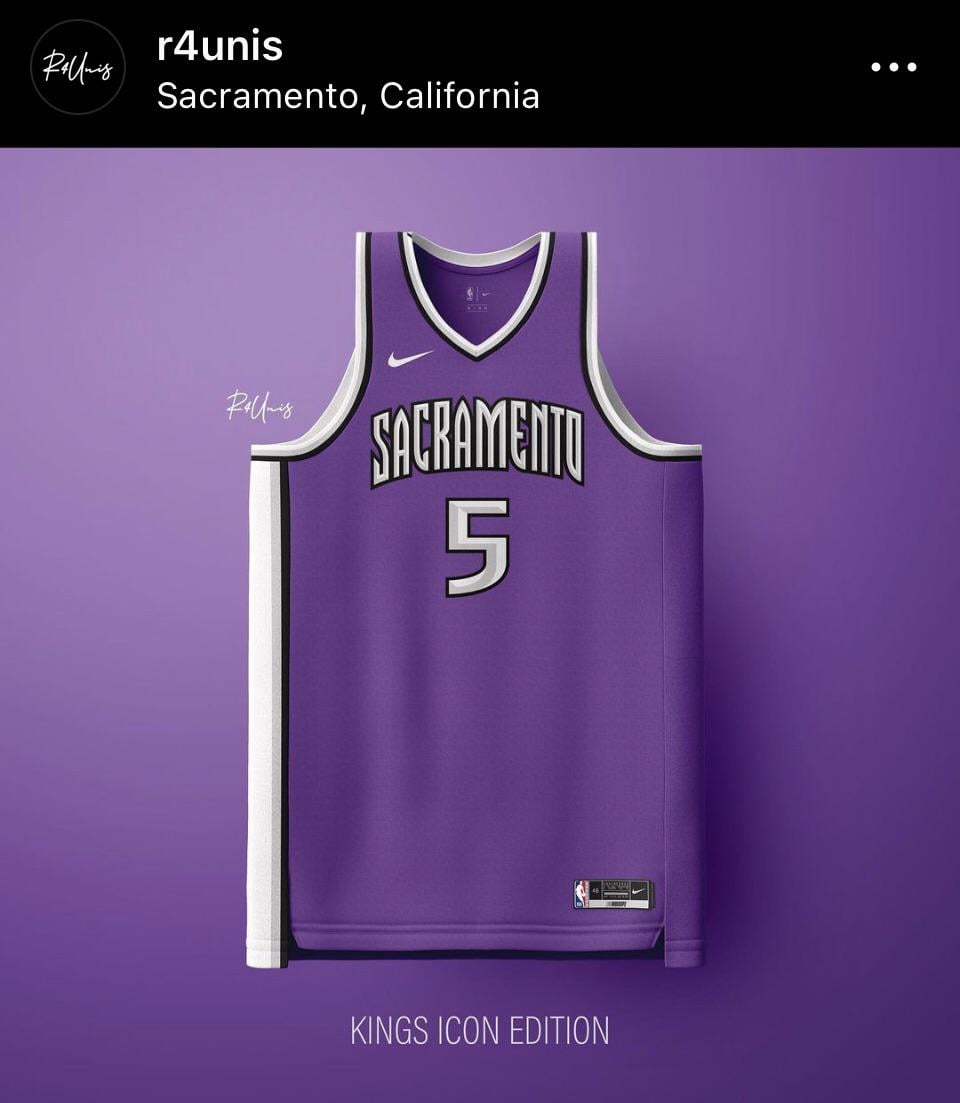The height and width of the screenshot is (1103, 960).
Task: Open the post's three-dot options menu
Action: pyautogui.click(x=893, y=68)
